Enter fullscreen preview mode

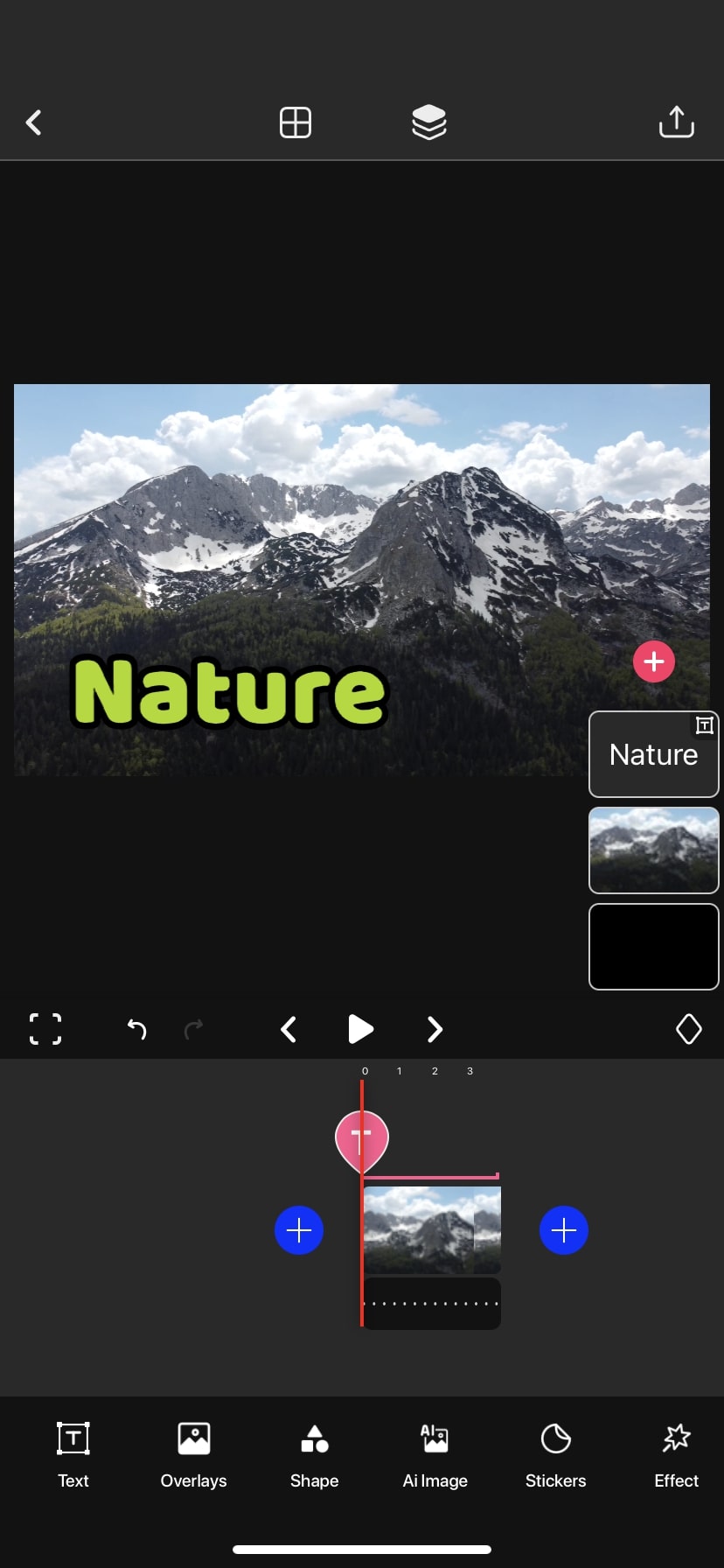[45, 1029]
